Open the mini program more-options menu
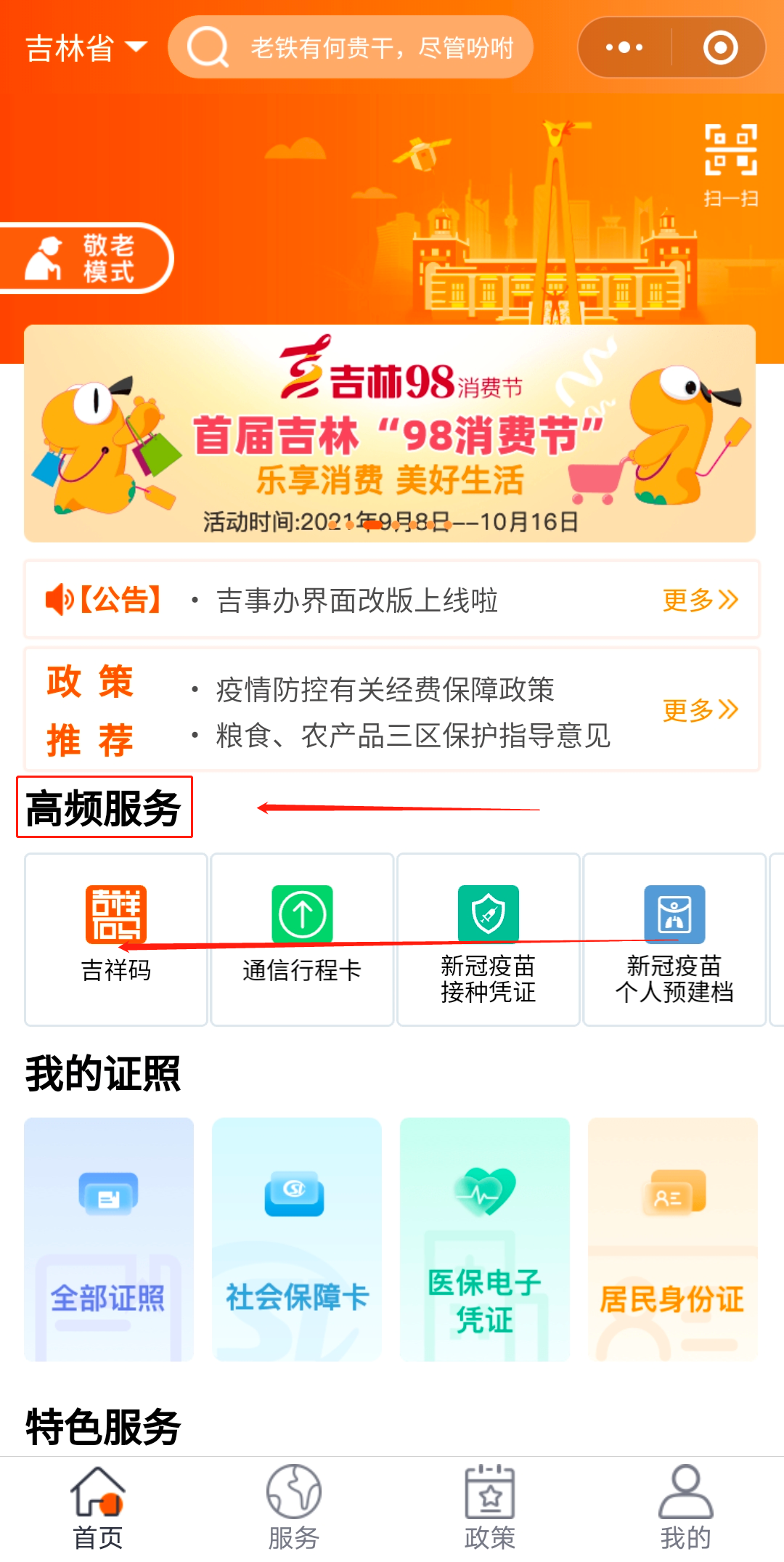Screen dimensions: 784x1562 point(624,48)
